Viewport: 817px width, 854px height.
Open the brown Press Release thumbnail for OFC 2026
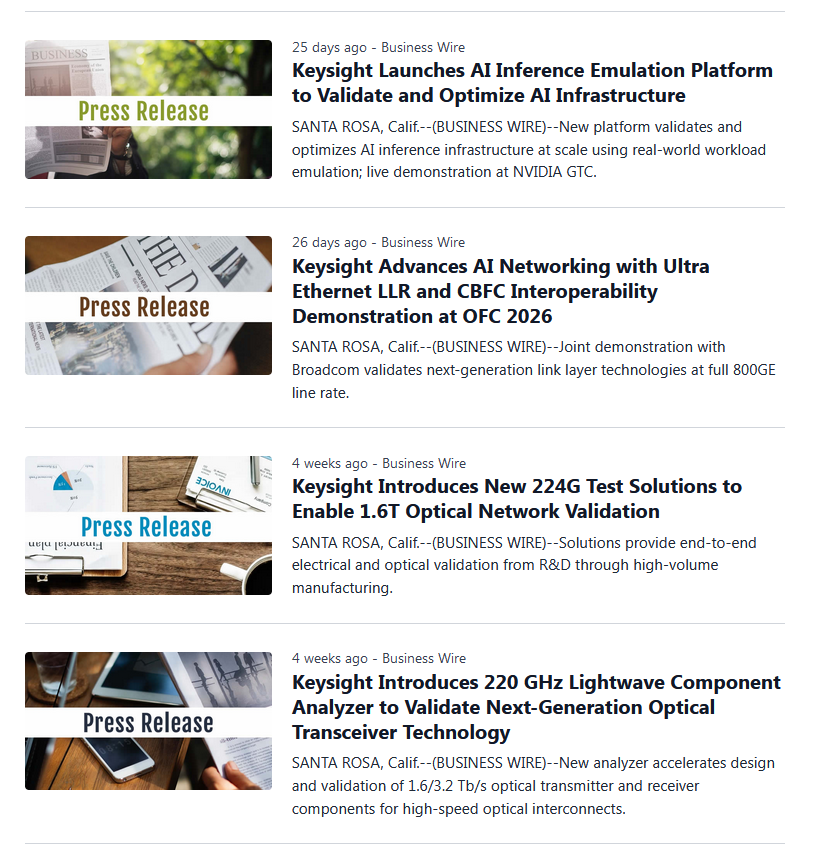(148, 305)
